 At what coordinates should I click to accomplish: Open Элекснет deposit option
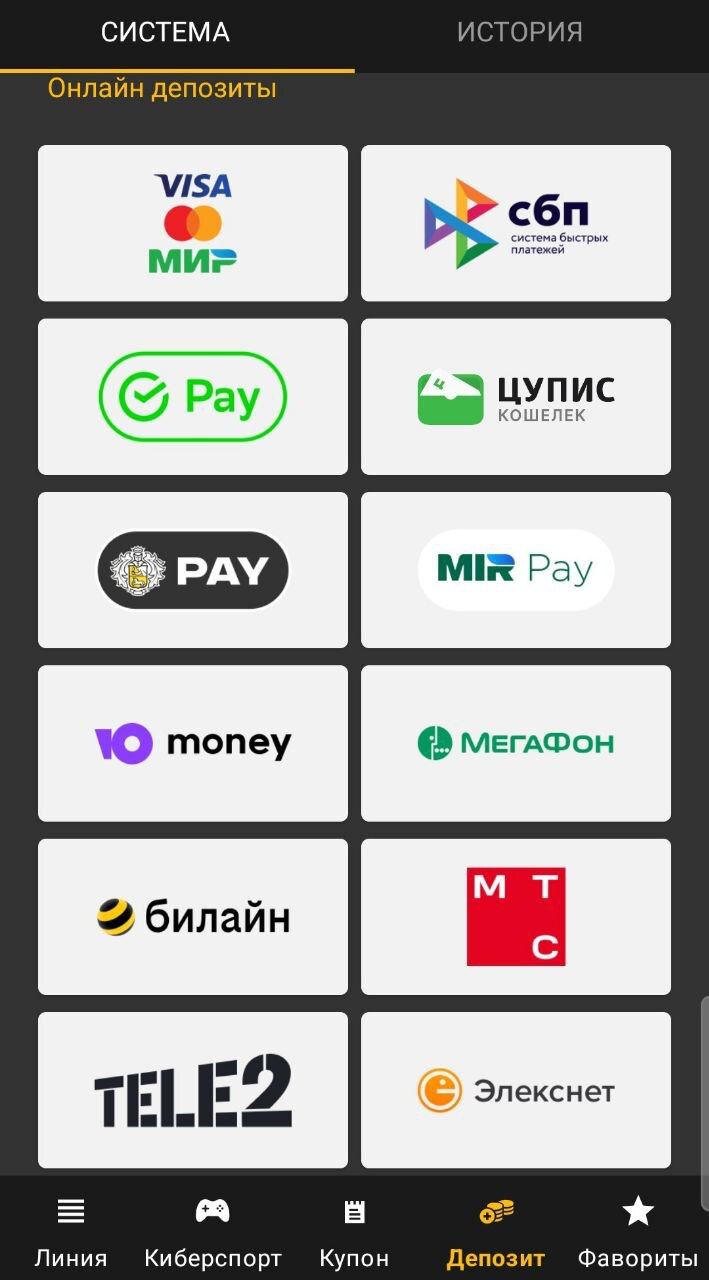click(516, 1090)
